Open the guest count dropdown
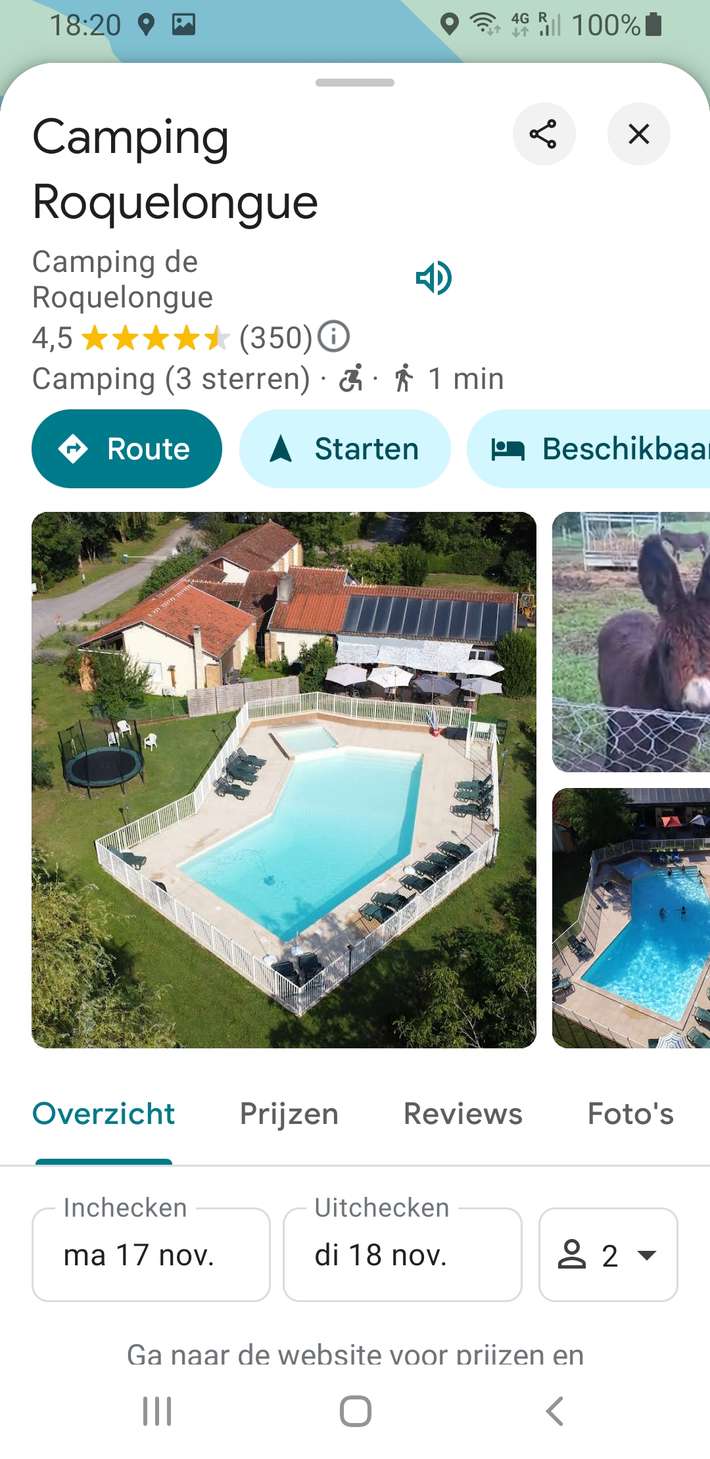 (608, 1255)
